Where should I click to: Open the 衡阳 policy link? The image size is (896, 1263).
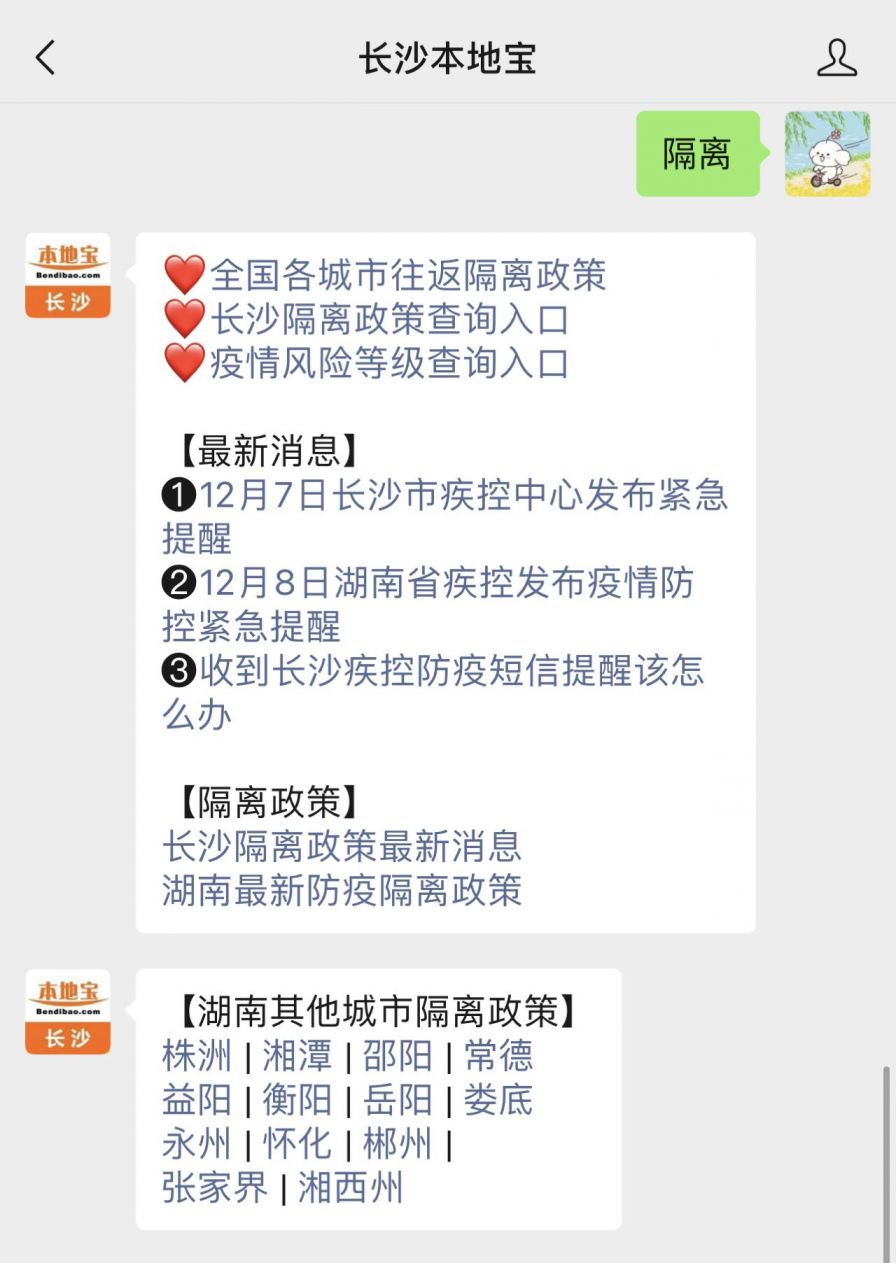297,1100
